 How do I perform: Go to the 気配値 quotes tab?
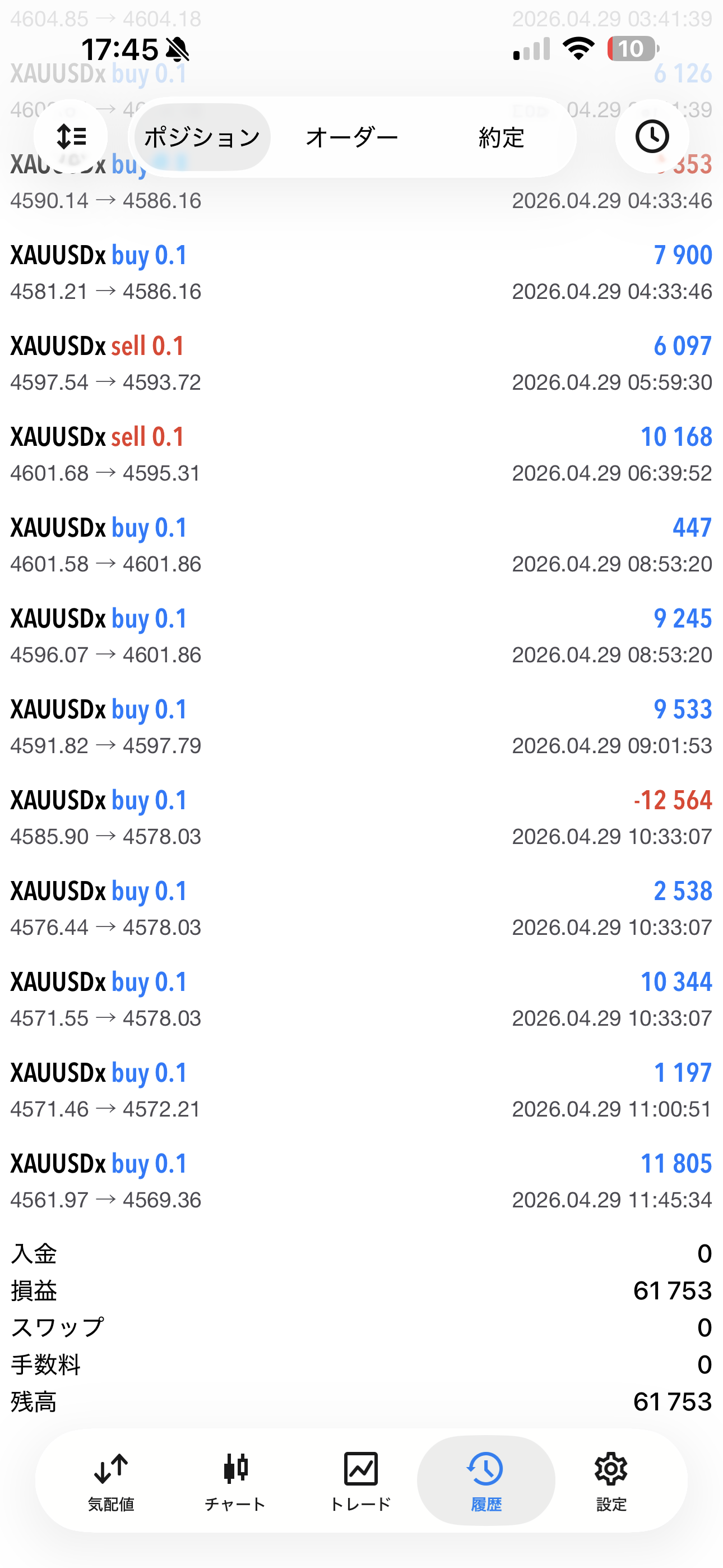pos(111,1481)
